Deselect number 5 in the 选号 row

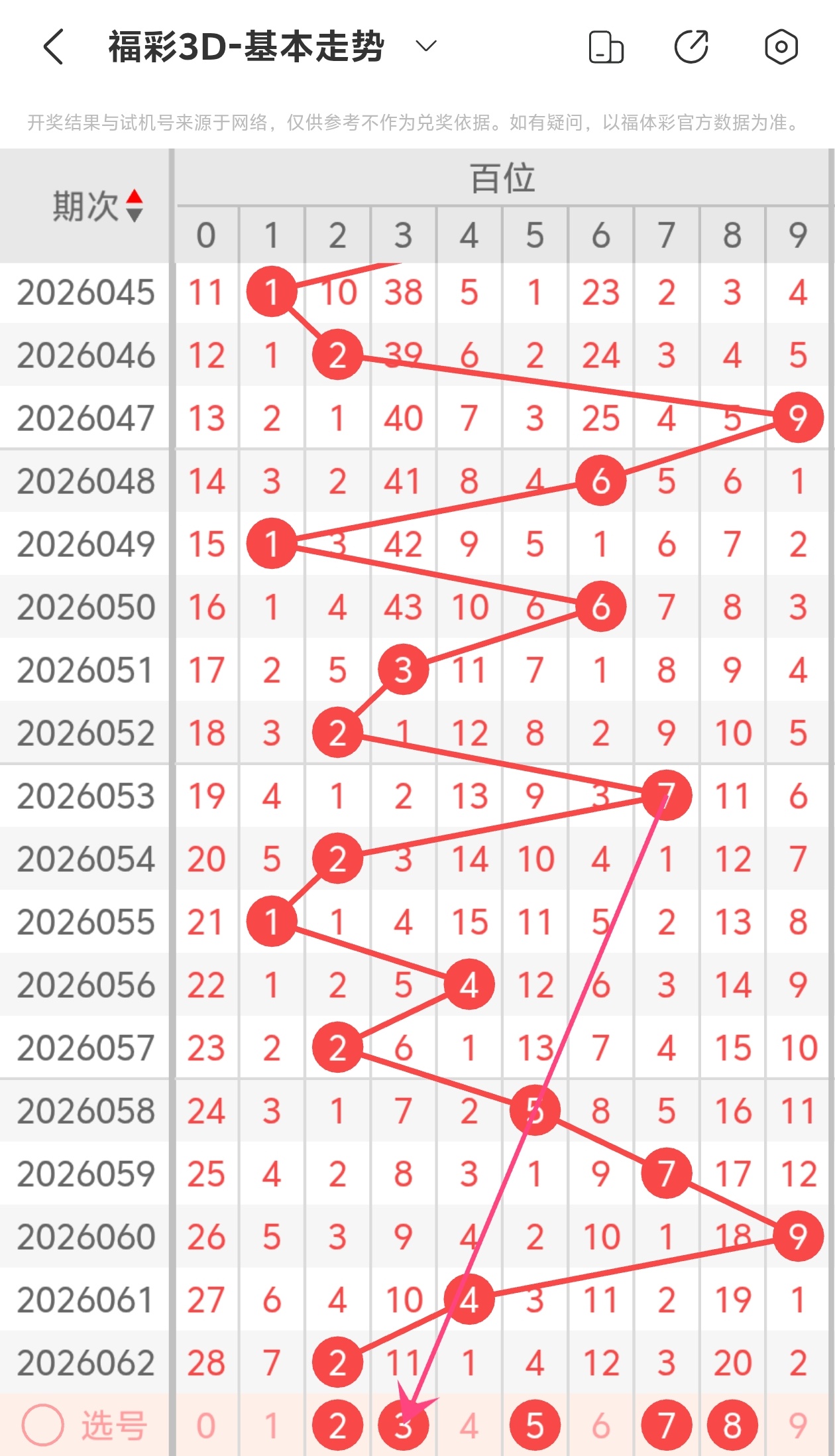point(535,1426)
